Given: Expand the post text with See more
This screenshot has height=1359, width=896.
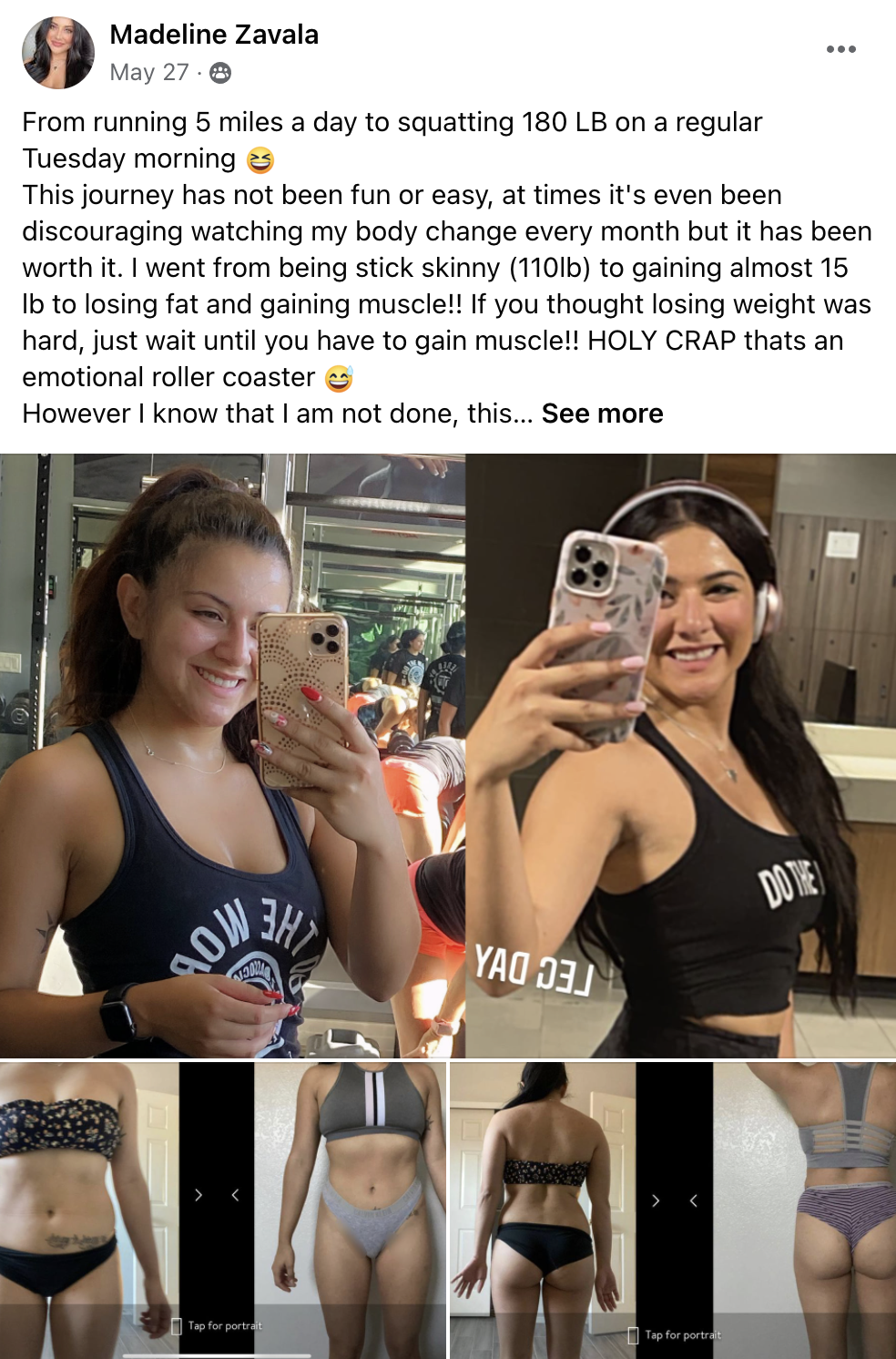Looking at the screenshot, I should coord(602,414).
